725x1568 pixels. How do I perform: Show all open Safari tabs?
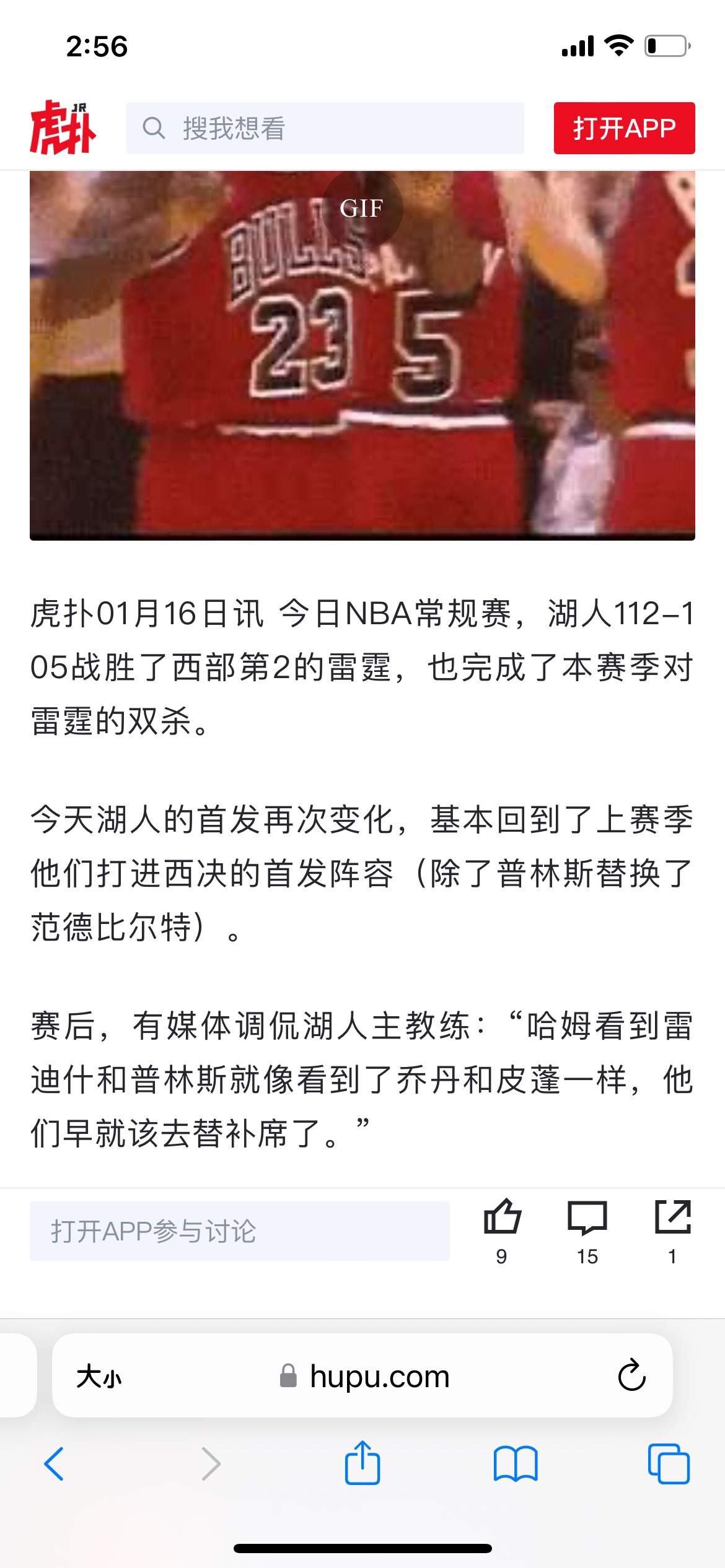coord(669,1464)
